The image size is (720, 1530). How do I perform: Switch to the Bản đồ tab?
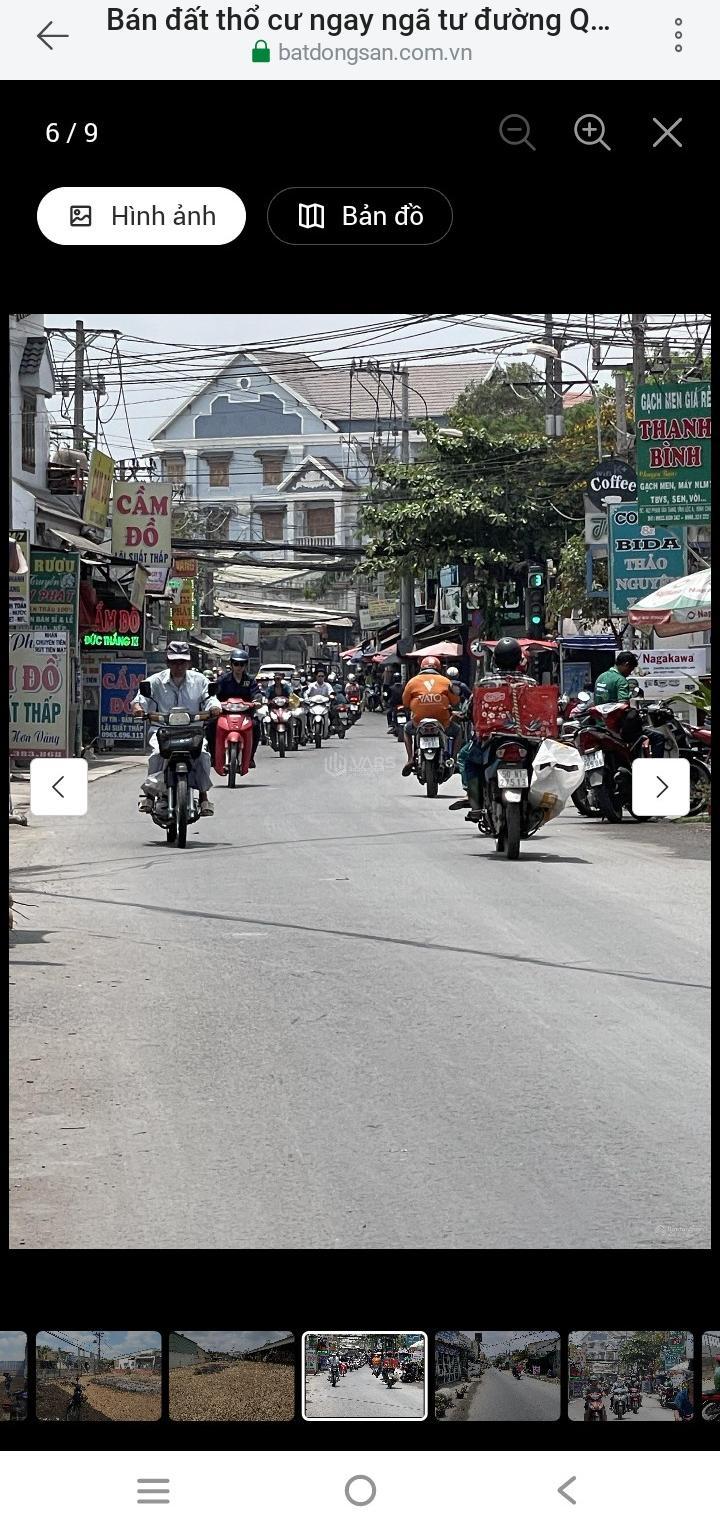click(x=360, y=216)
